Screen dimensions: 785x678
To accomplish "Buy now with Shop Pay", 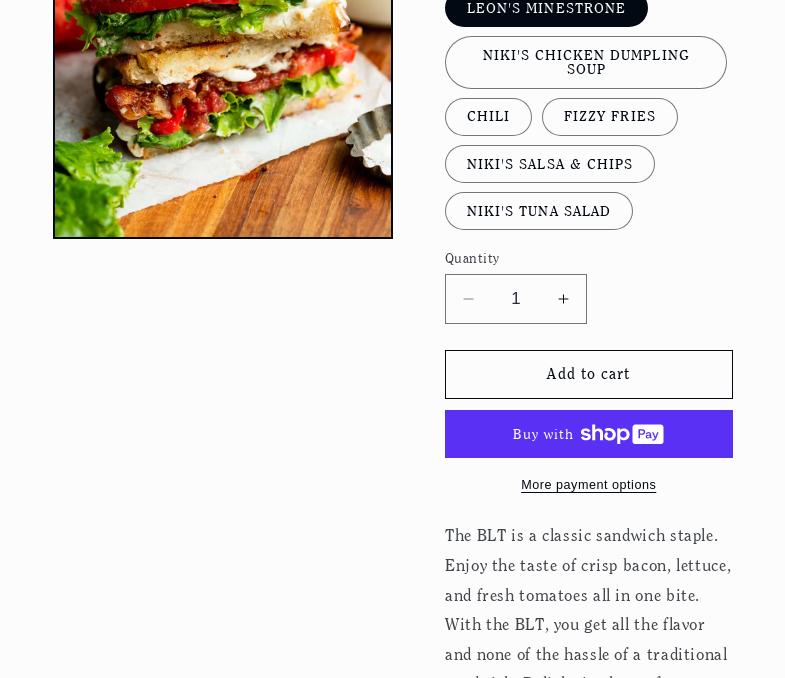I will pyautogui.click(x=588, y=434).
